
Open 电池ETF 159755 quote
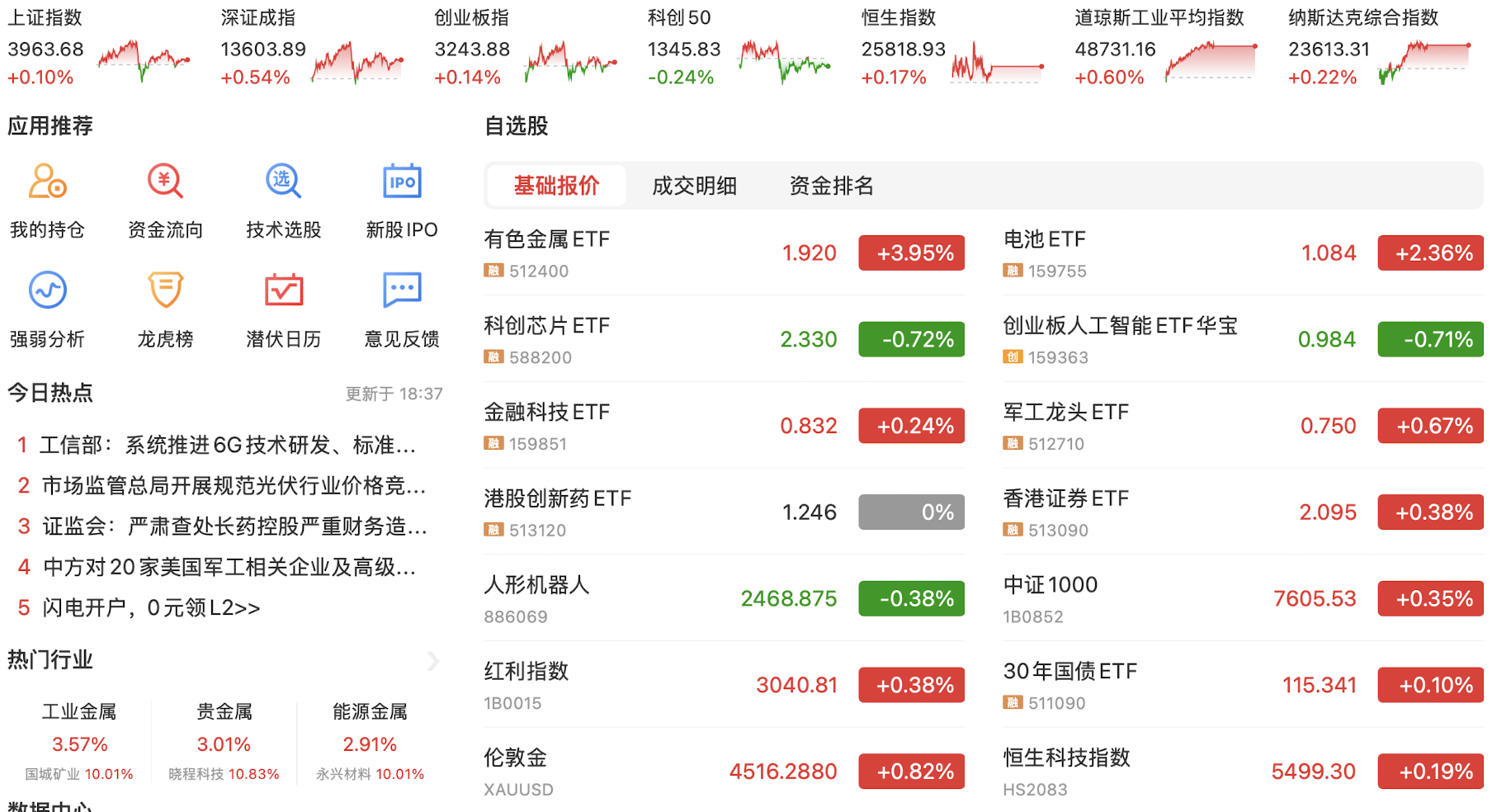coord(1242,253)
